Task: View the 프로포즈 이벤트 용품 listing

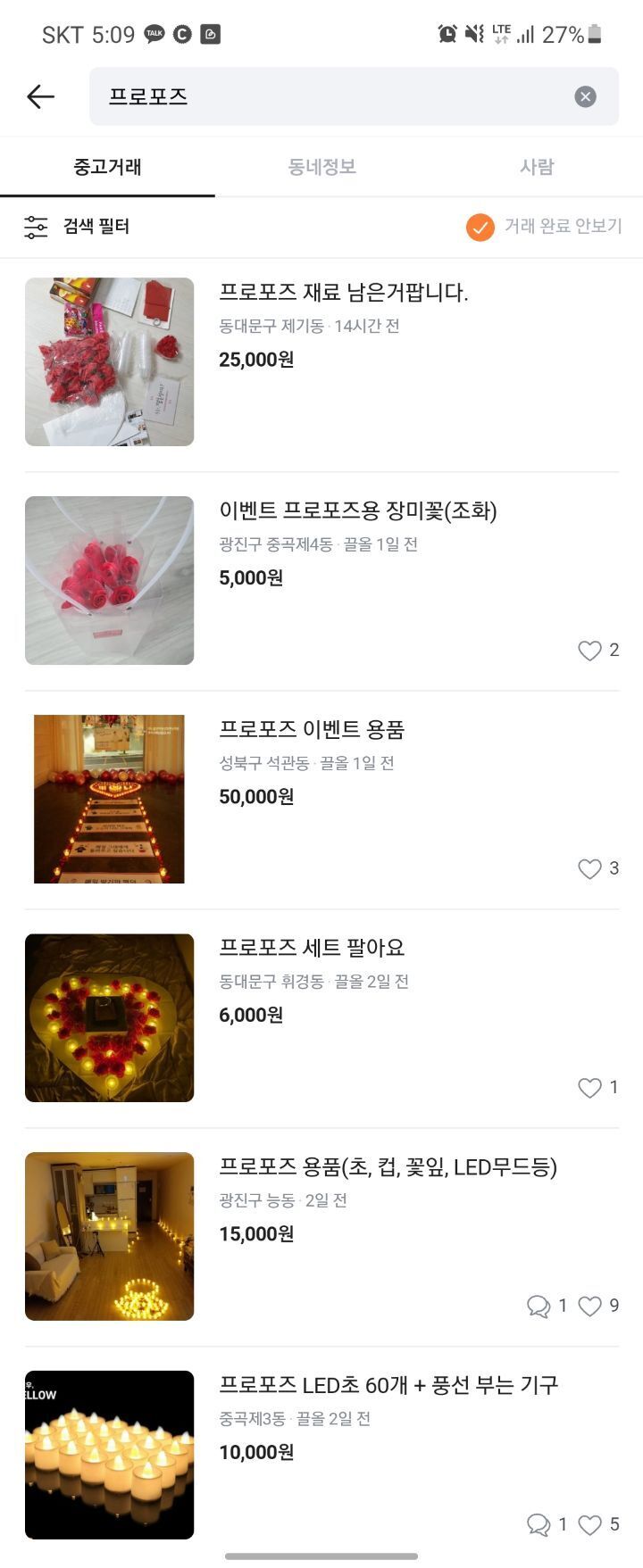Action: click(x=312, y=730)
